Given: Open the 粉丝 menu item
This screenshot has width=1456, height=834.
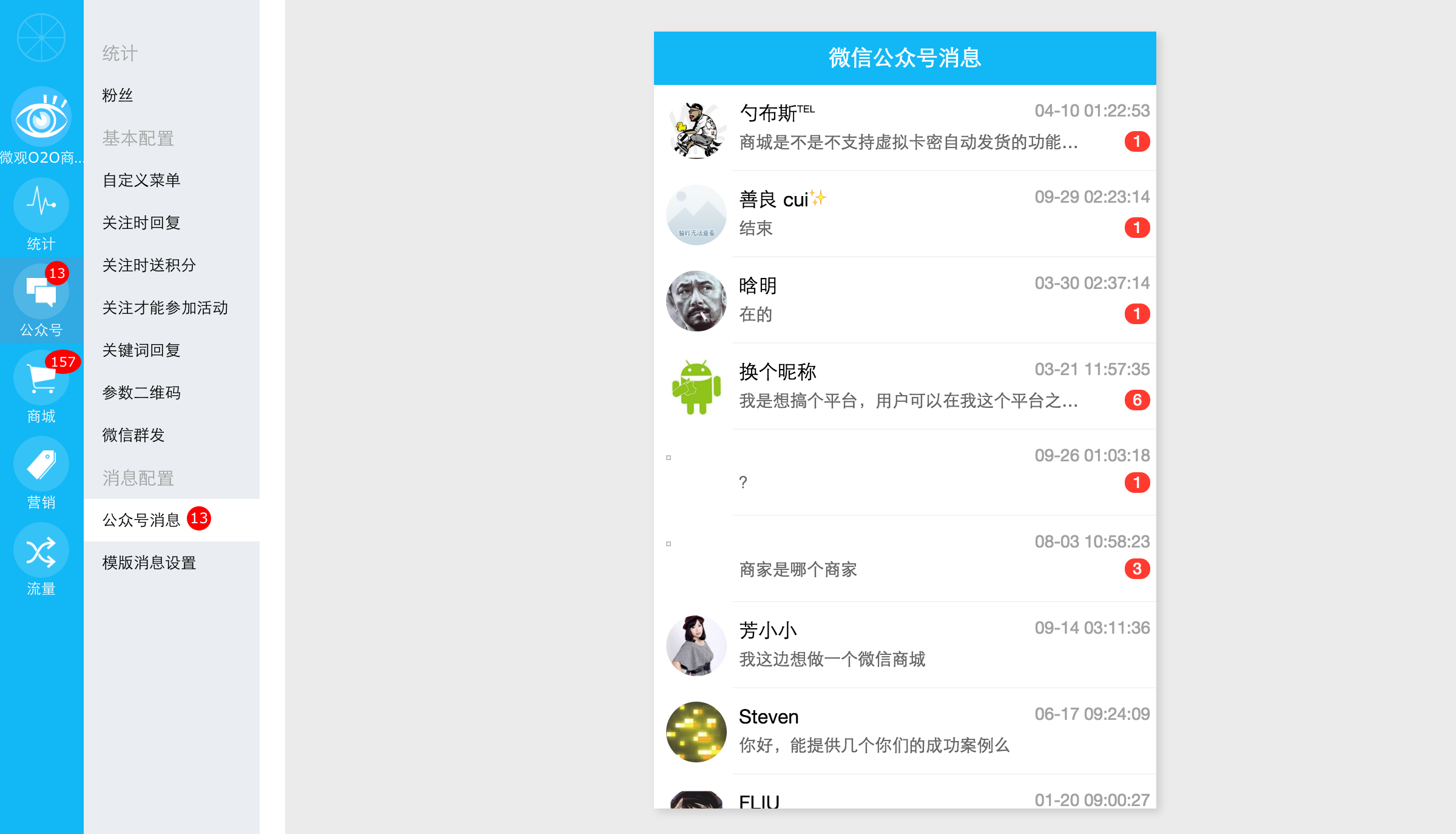Looking at the screenshot, I should [118, 95].
